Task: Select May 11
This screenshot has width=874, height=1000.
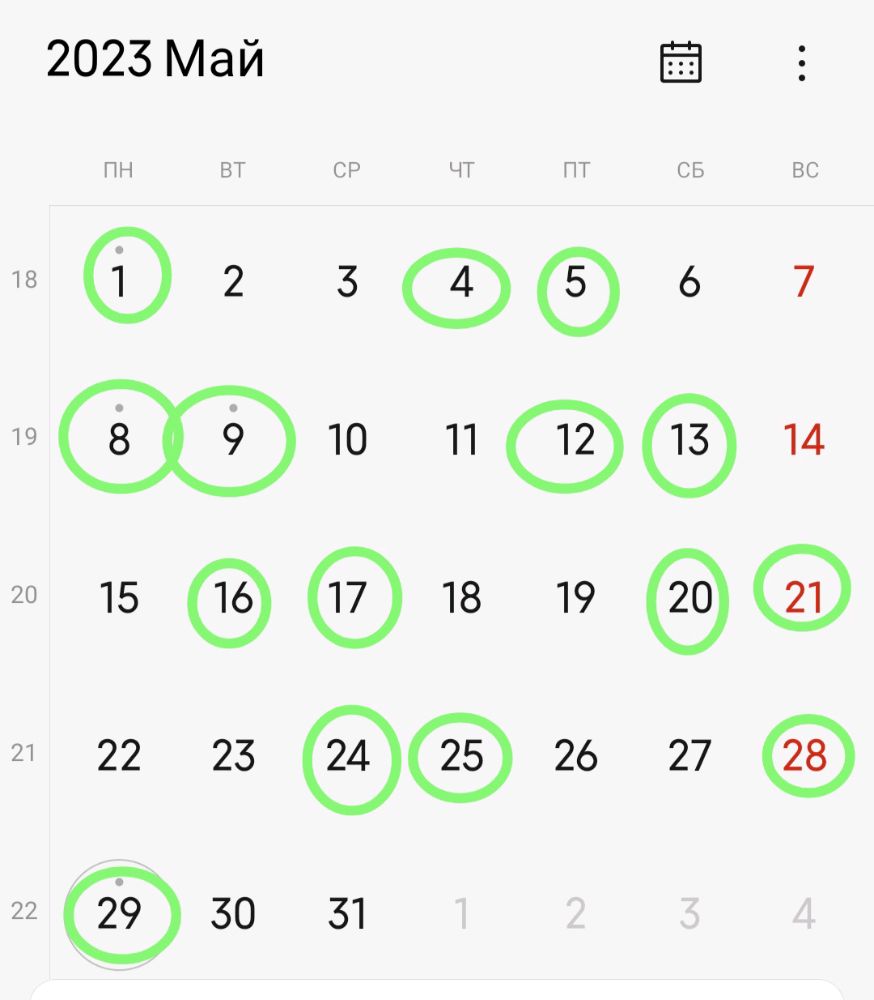Action: pos(461,440)
